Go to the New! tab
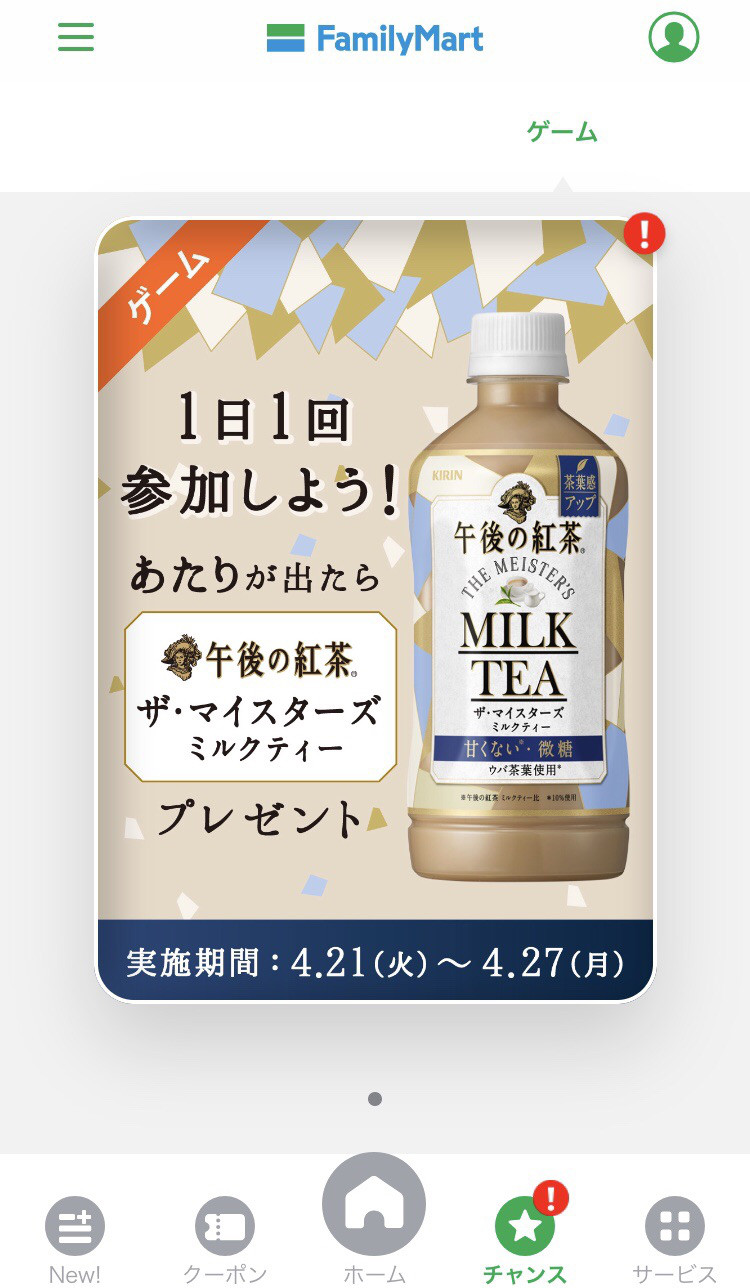The height and width of the screenshot is (1288, 750). [75, 1240]
